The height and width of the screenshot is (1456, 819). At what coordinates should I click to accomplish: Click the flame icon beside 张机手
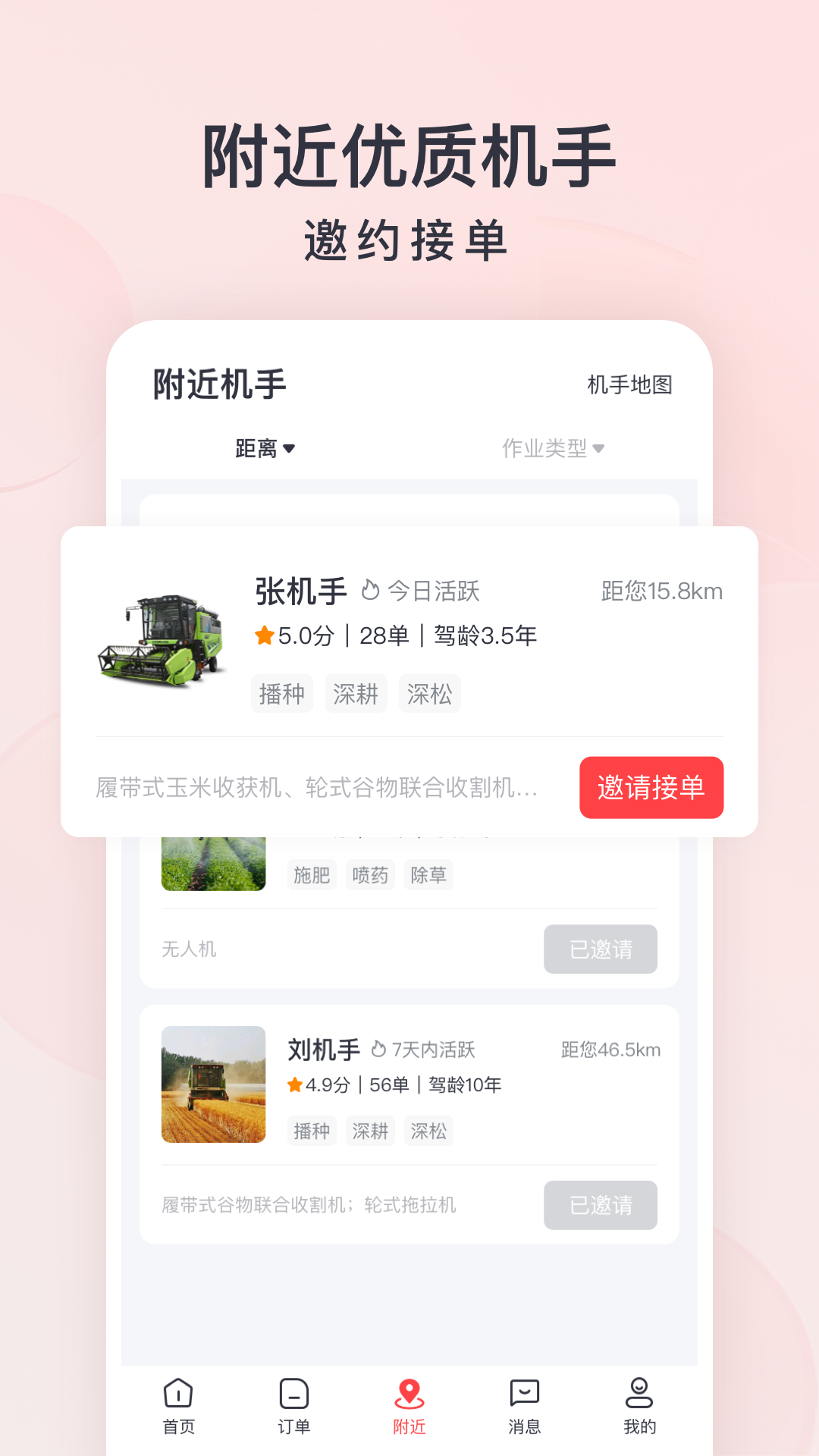tap(369, 591)
